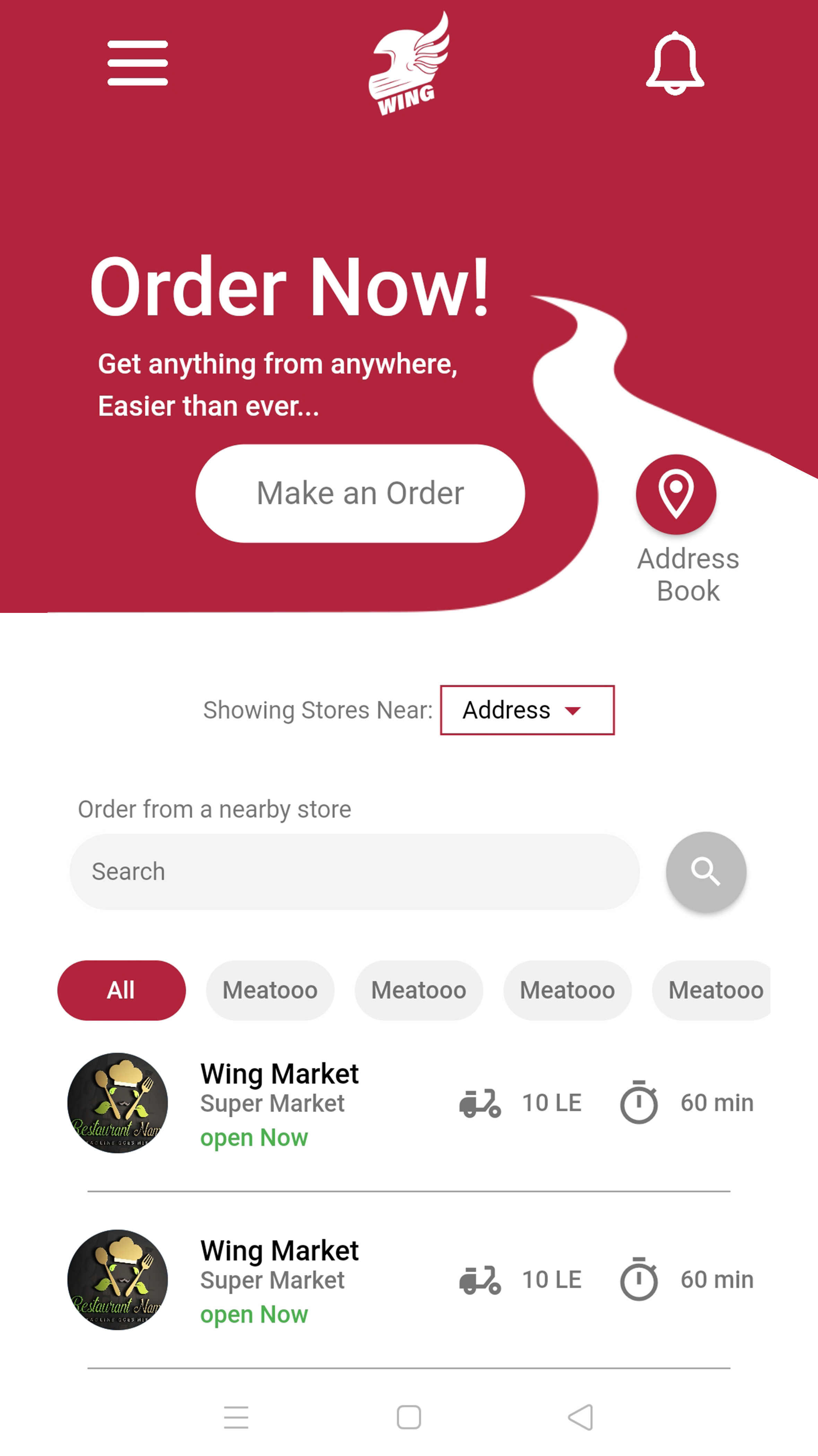Tap the Make an Order button
818x1456 pixels.
click(x=360, y=493)
